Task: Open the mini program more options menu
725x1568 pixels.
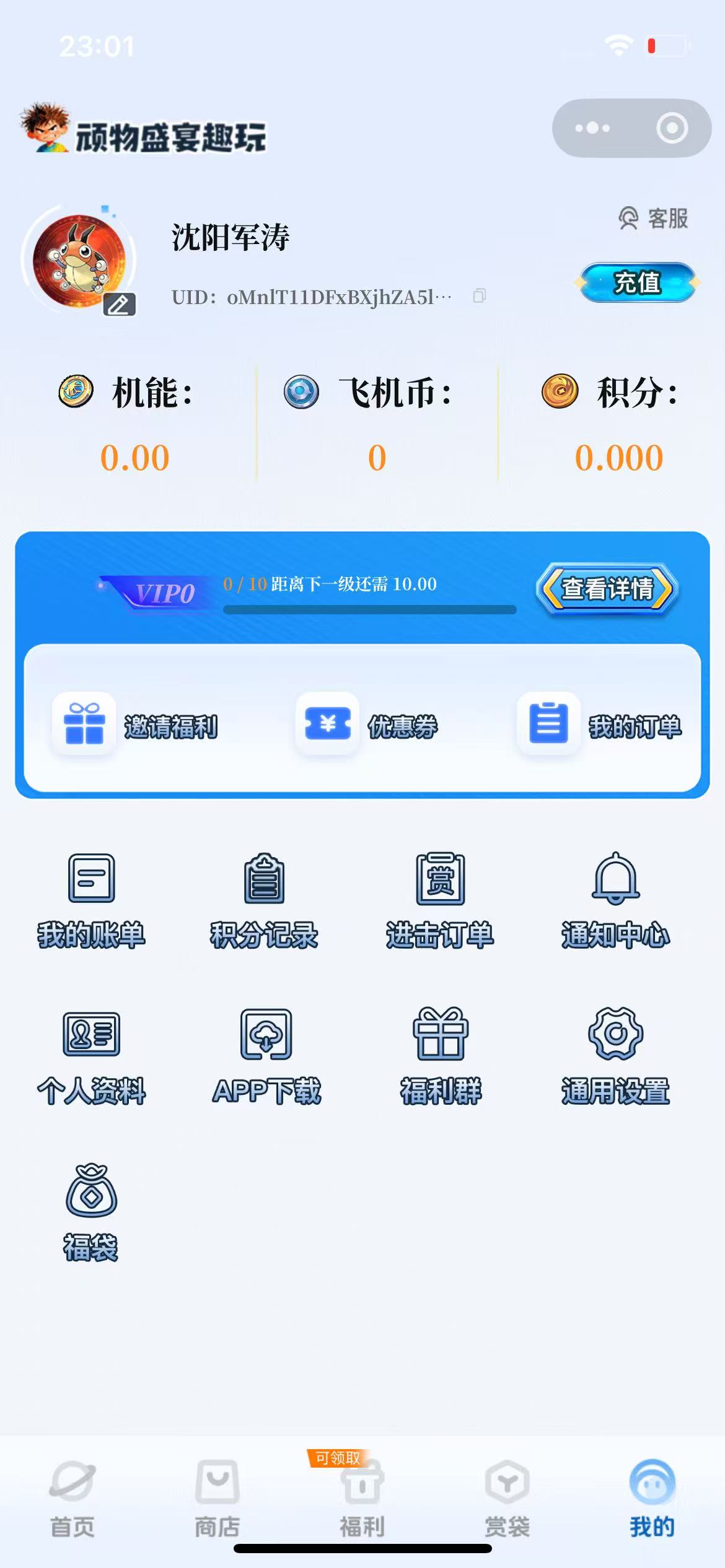Action: coord(592,128)
